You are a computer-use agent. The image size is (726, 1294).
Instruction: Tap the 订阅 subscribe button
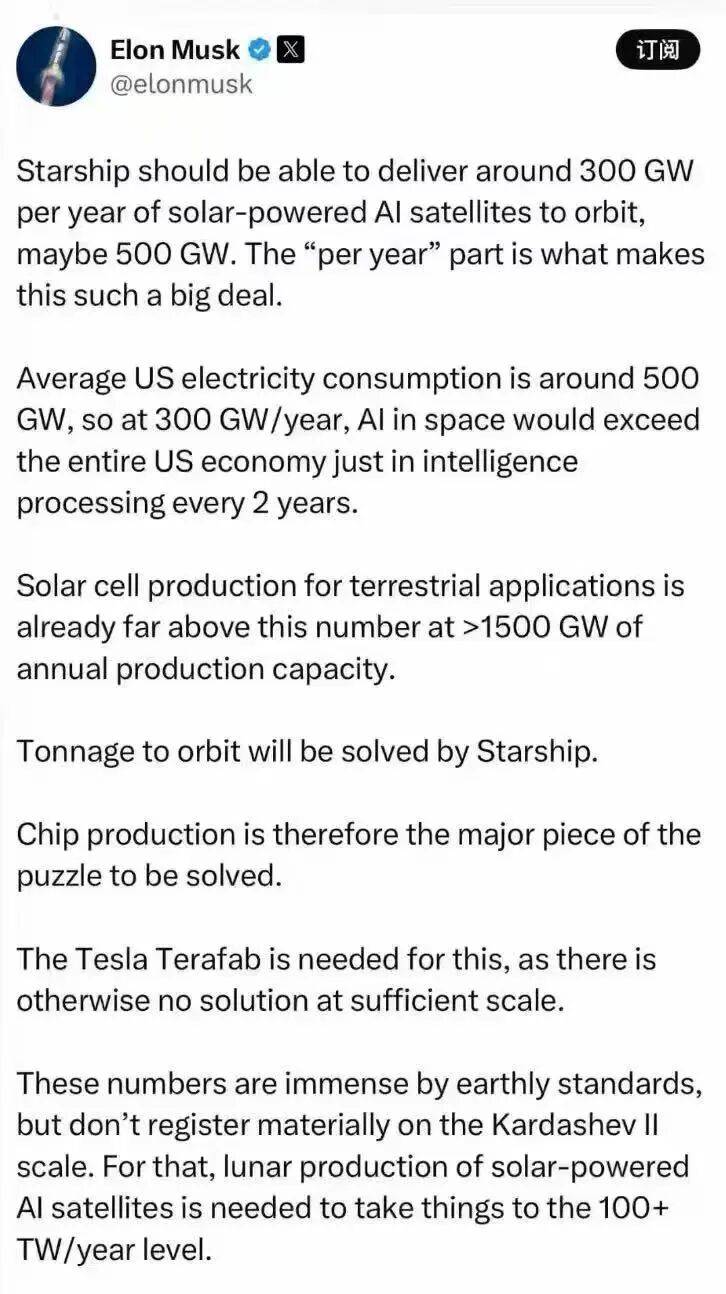coord(655,49)
